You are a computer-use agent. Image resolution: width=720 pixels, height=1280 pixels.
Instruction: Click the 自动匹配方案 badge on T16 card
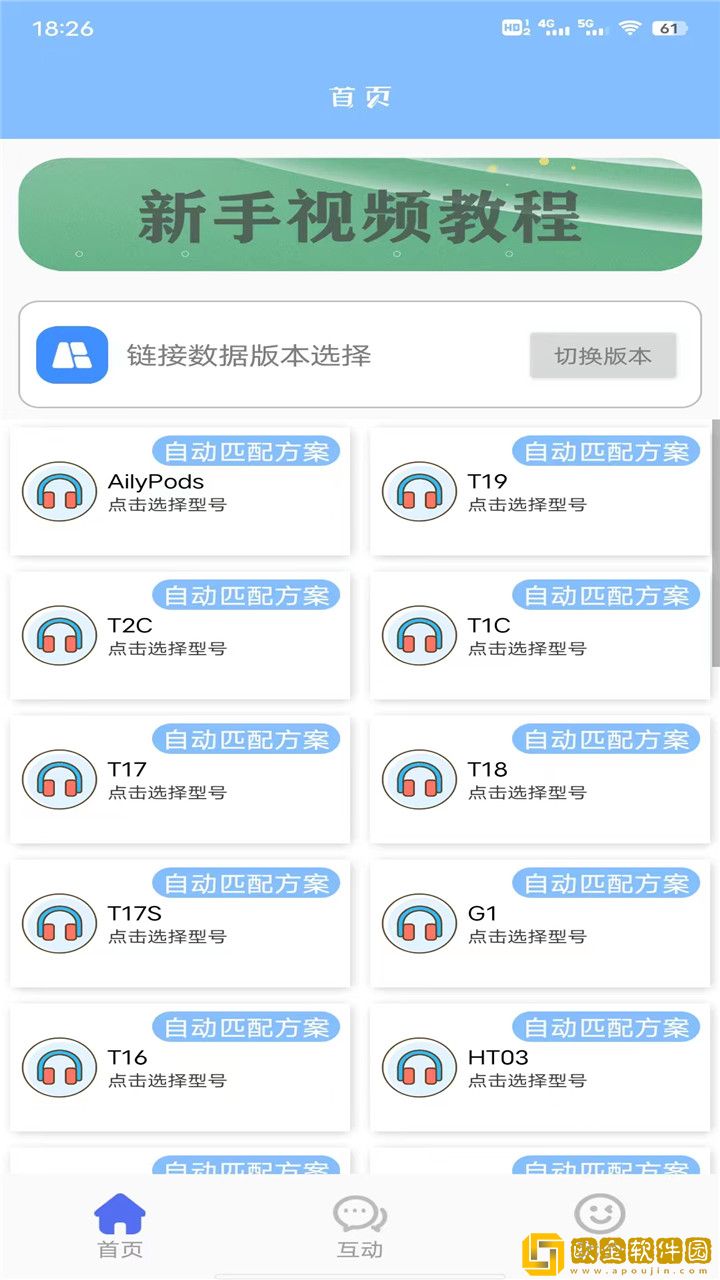tap(247, 1028)
